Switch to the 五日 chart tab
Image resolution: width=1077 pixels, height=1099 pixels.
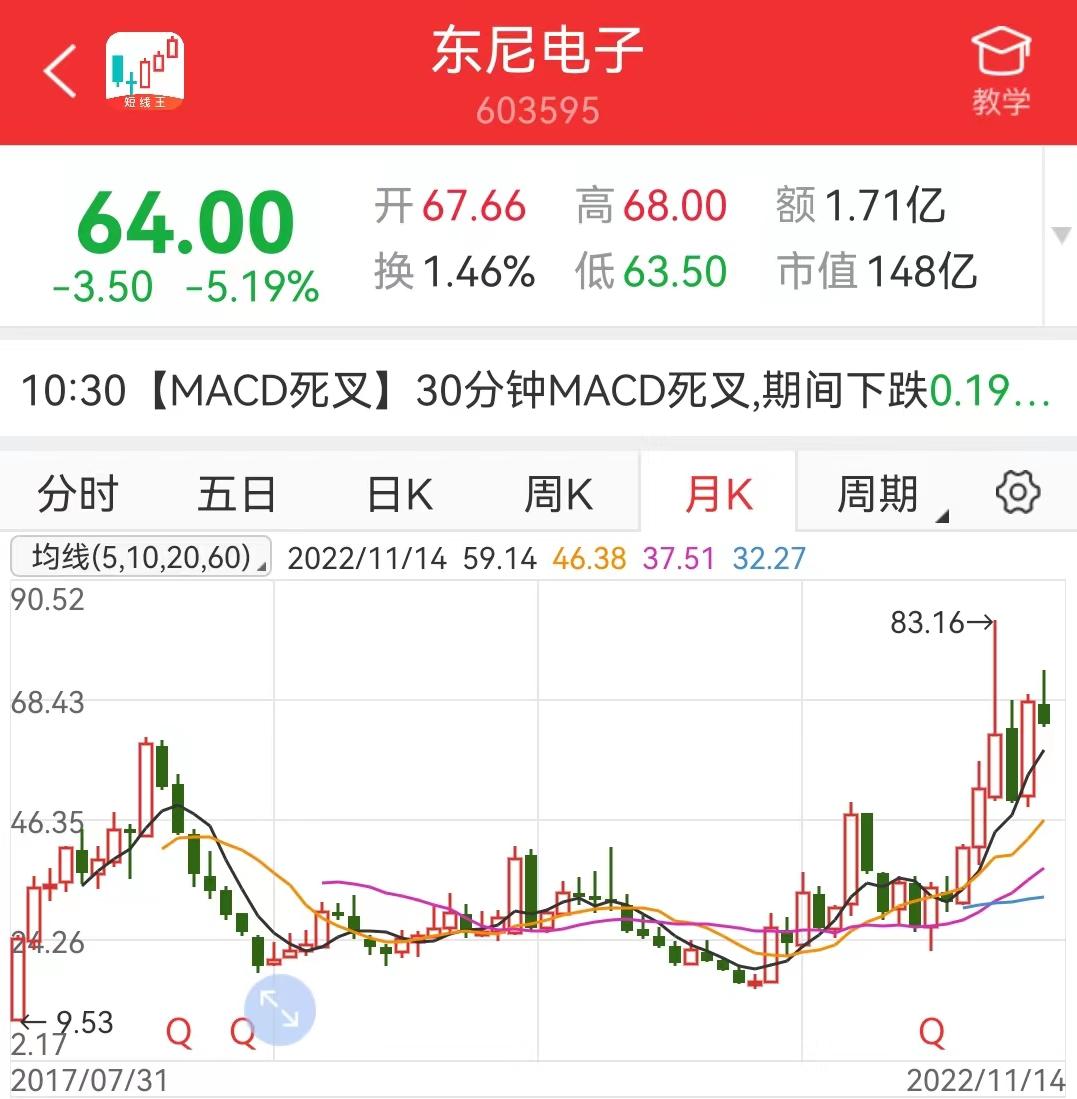[x=237, y=494]
